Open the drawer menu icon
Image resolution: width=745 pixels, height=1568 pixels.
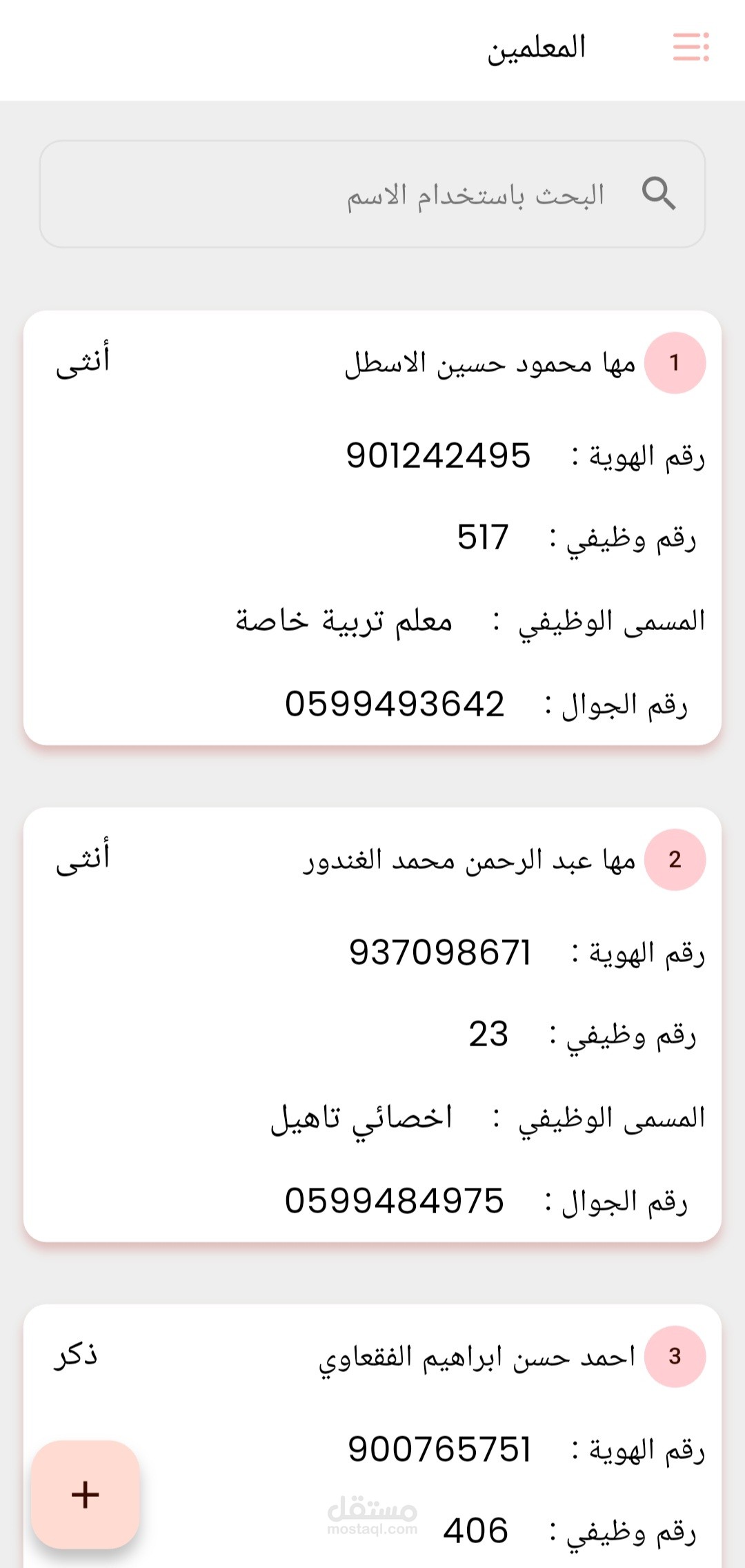click(x=691, y=48)
